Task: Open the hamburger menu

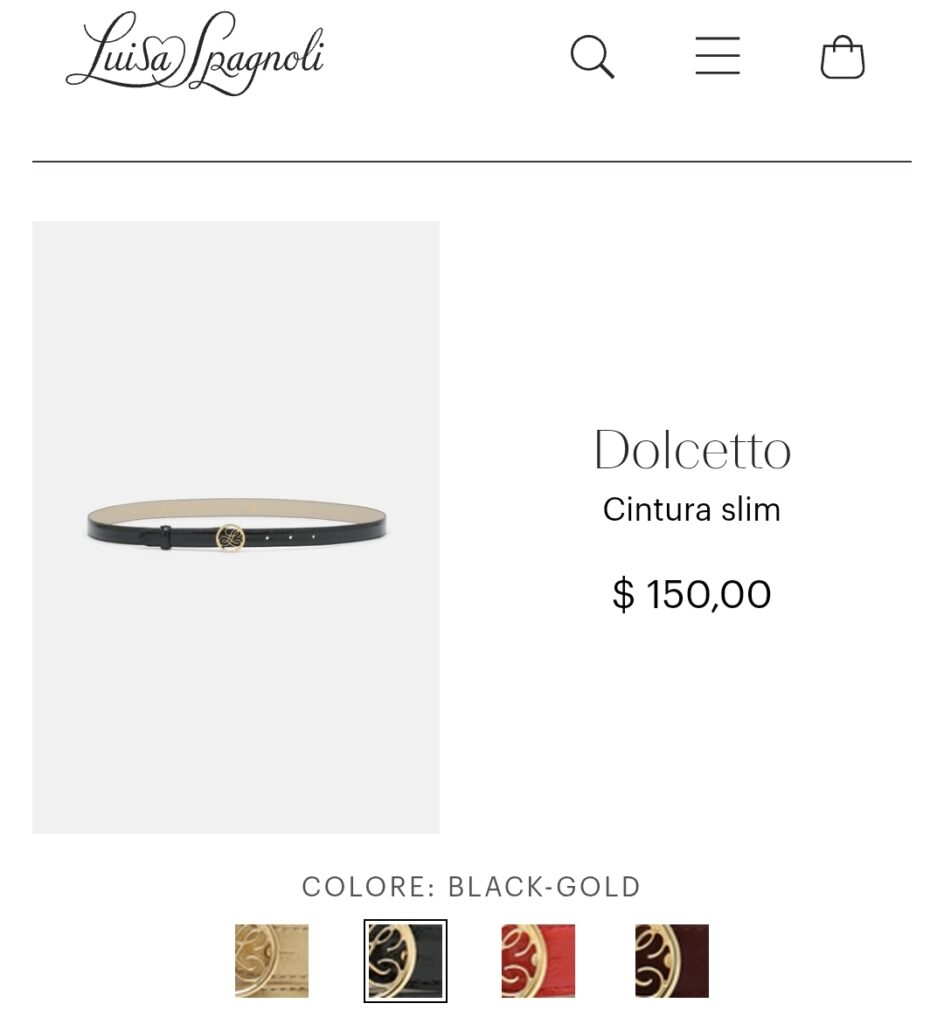Action: click(x=717, y=56)
